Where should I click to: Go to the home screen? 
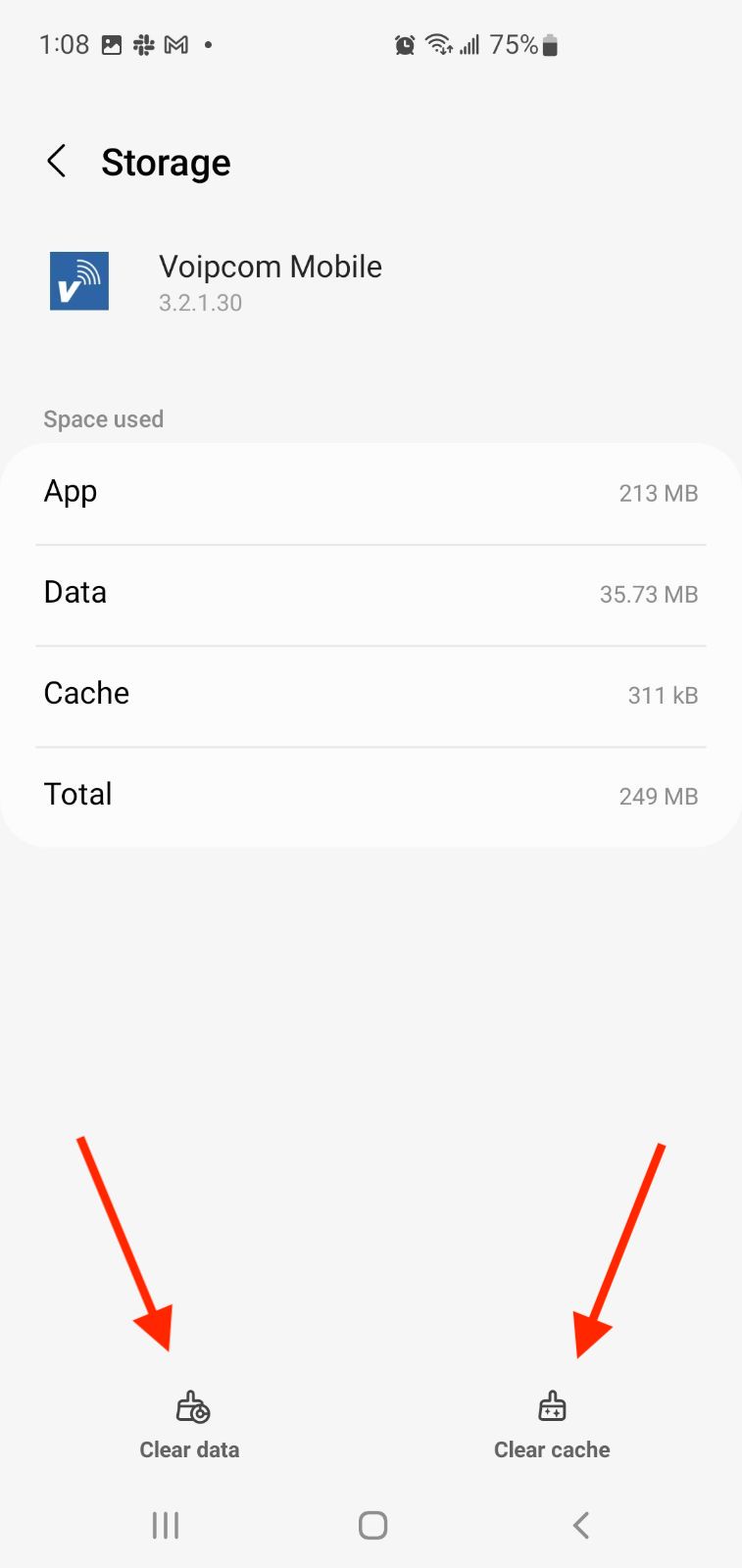click(x=372, y=1525)
